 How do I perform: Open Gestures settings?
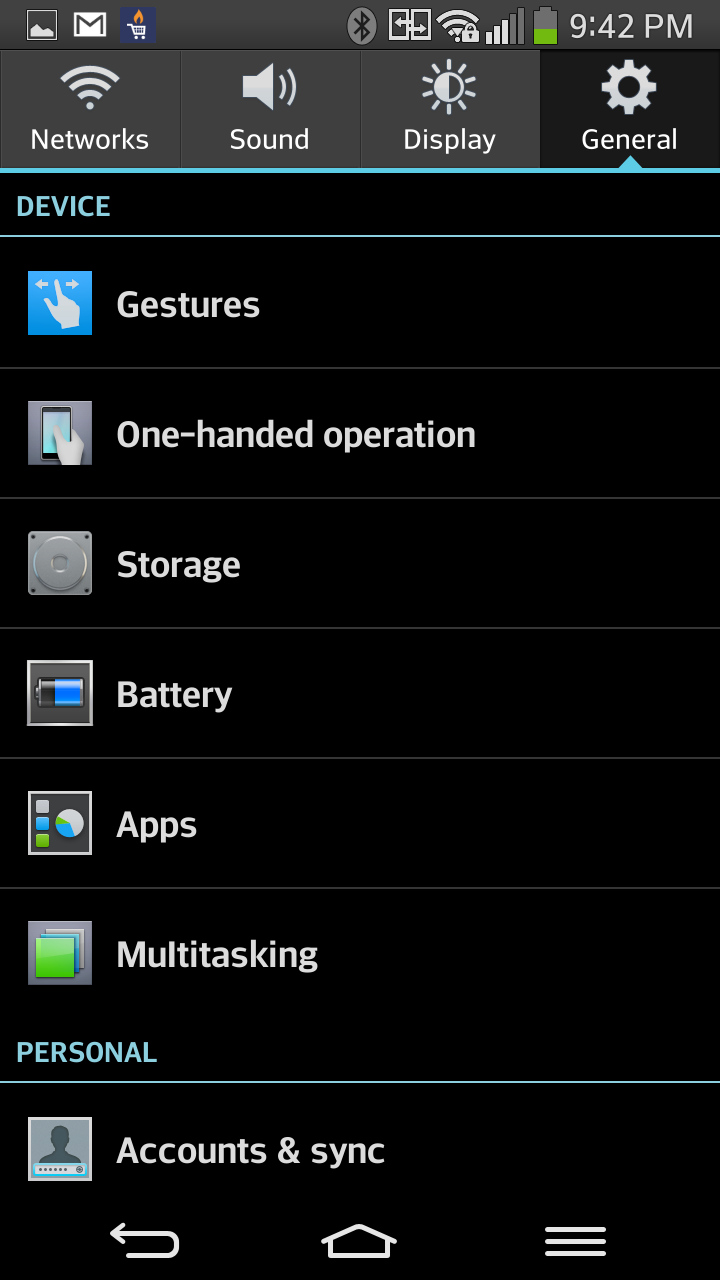[360, 303]
